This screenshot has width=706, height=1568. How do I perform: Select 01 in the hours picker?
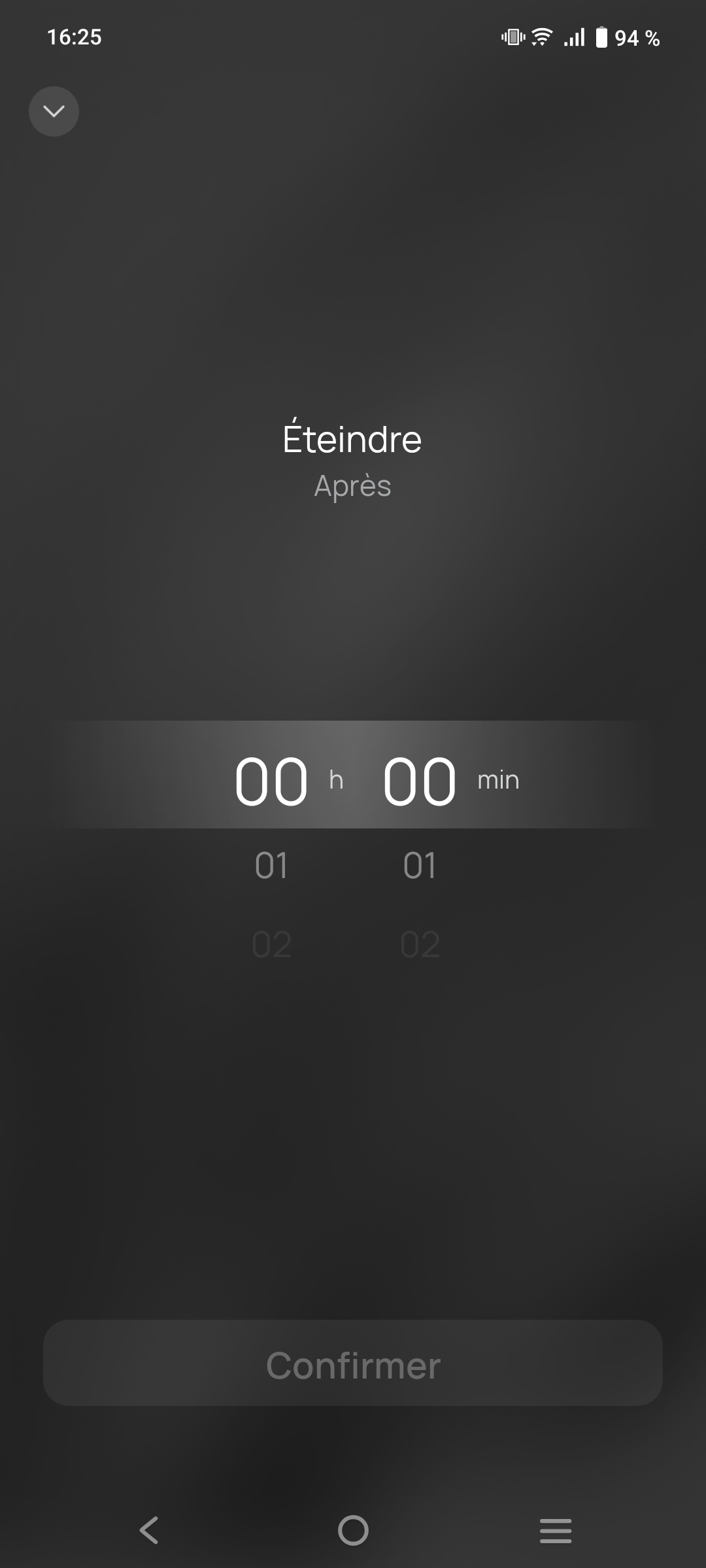coord(271,866)
